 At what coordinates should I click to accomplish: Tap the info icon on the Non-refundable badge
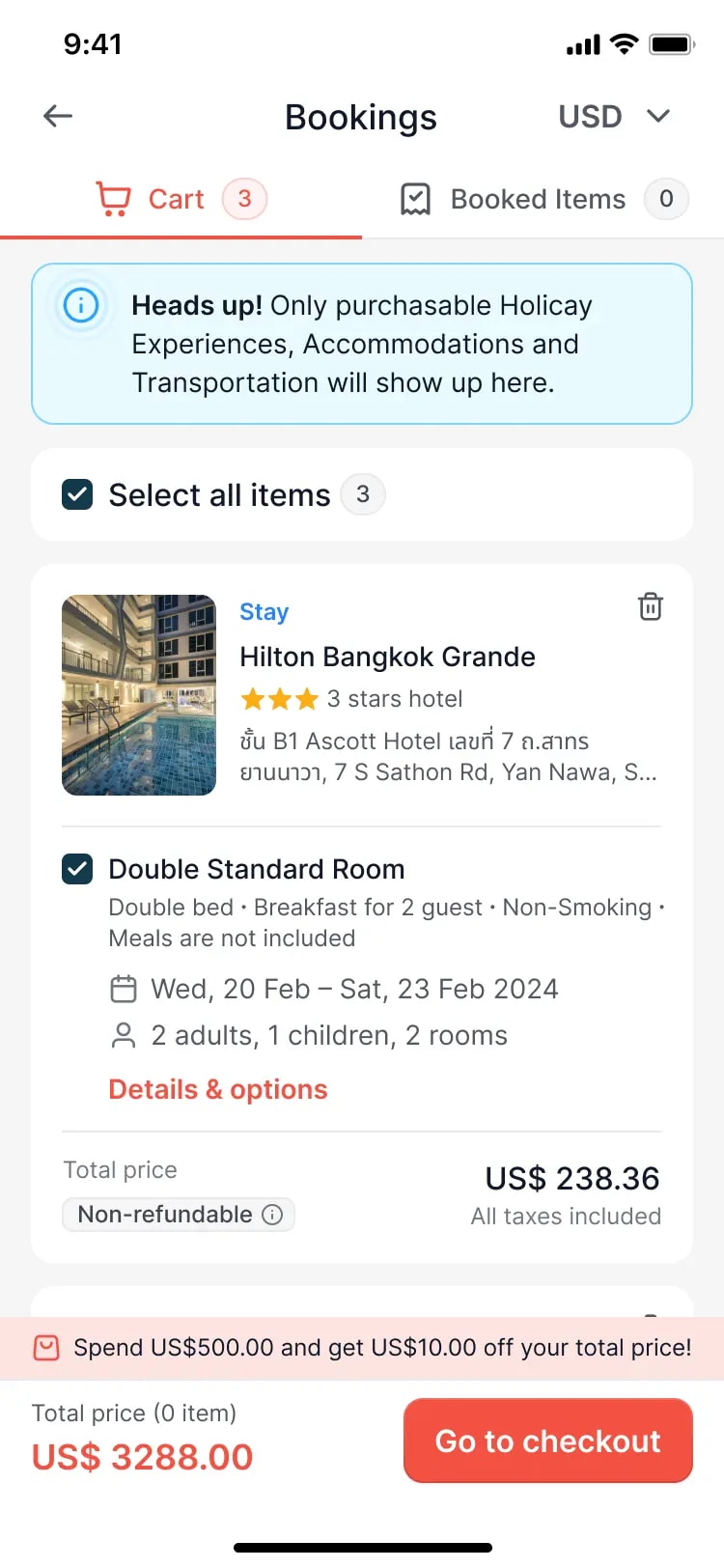coord(273,1215)
